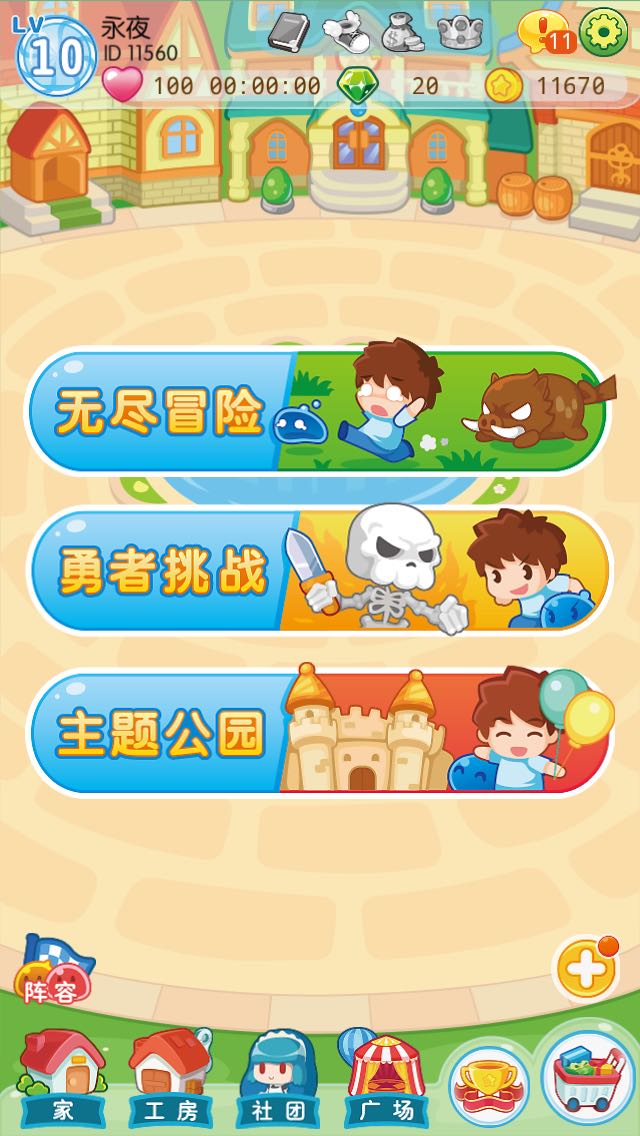Tap the orange plus button
Viewport: 640px width, 1136px height.
tap(586, 968)
